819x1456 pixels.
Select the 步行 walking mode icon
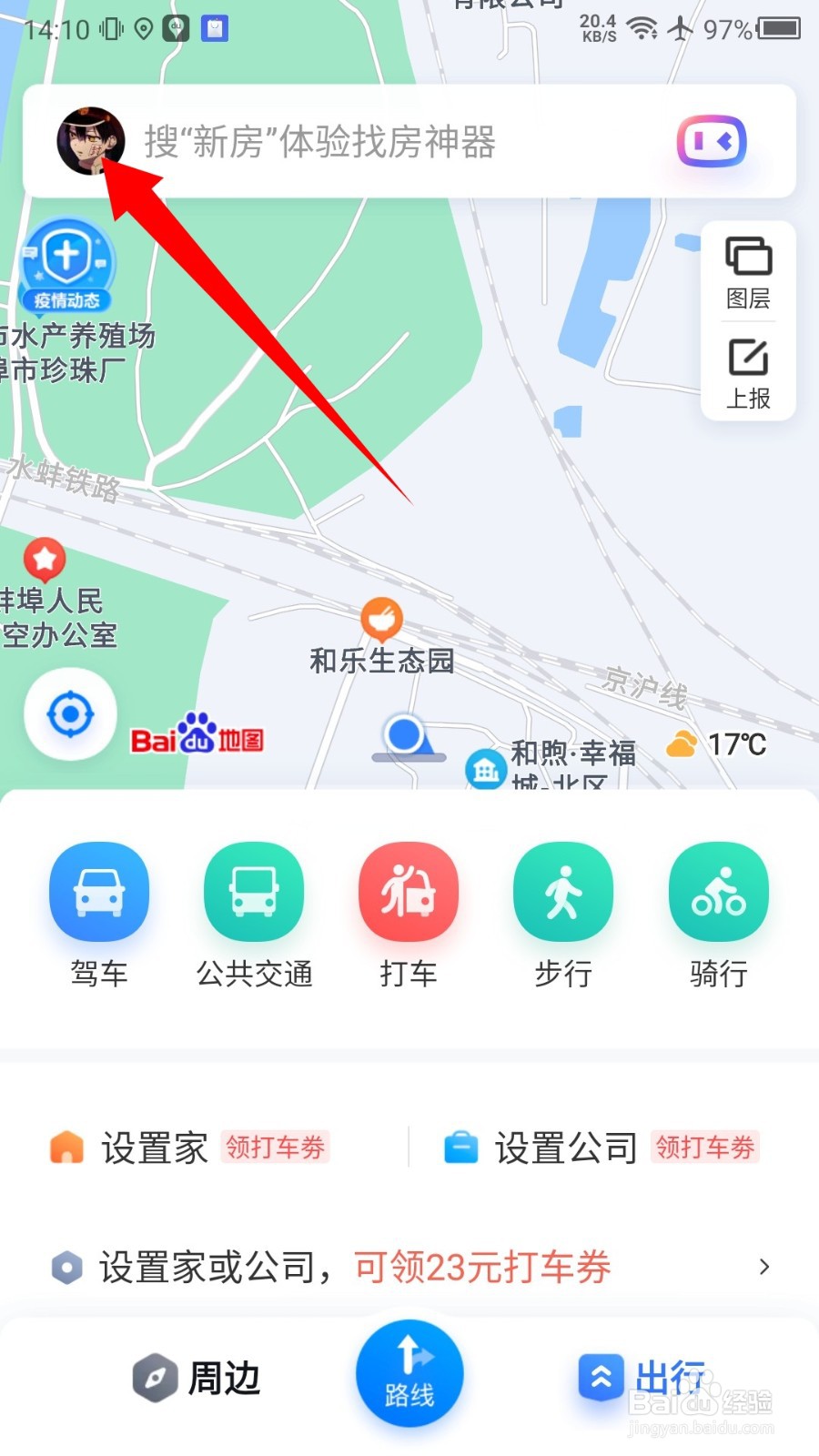tap(563, 892)
